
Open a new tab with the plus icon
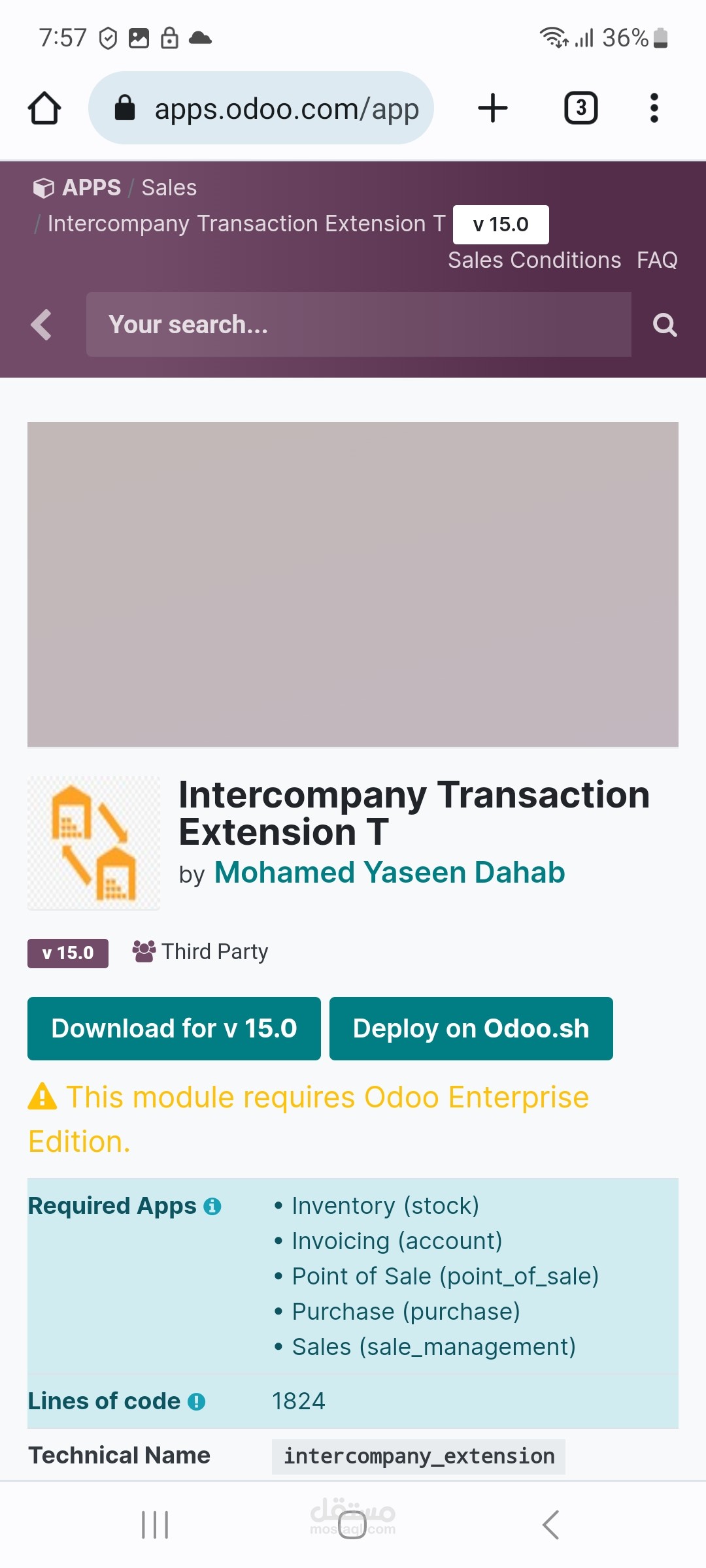tap(492, 108)
